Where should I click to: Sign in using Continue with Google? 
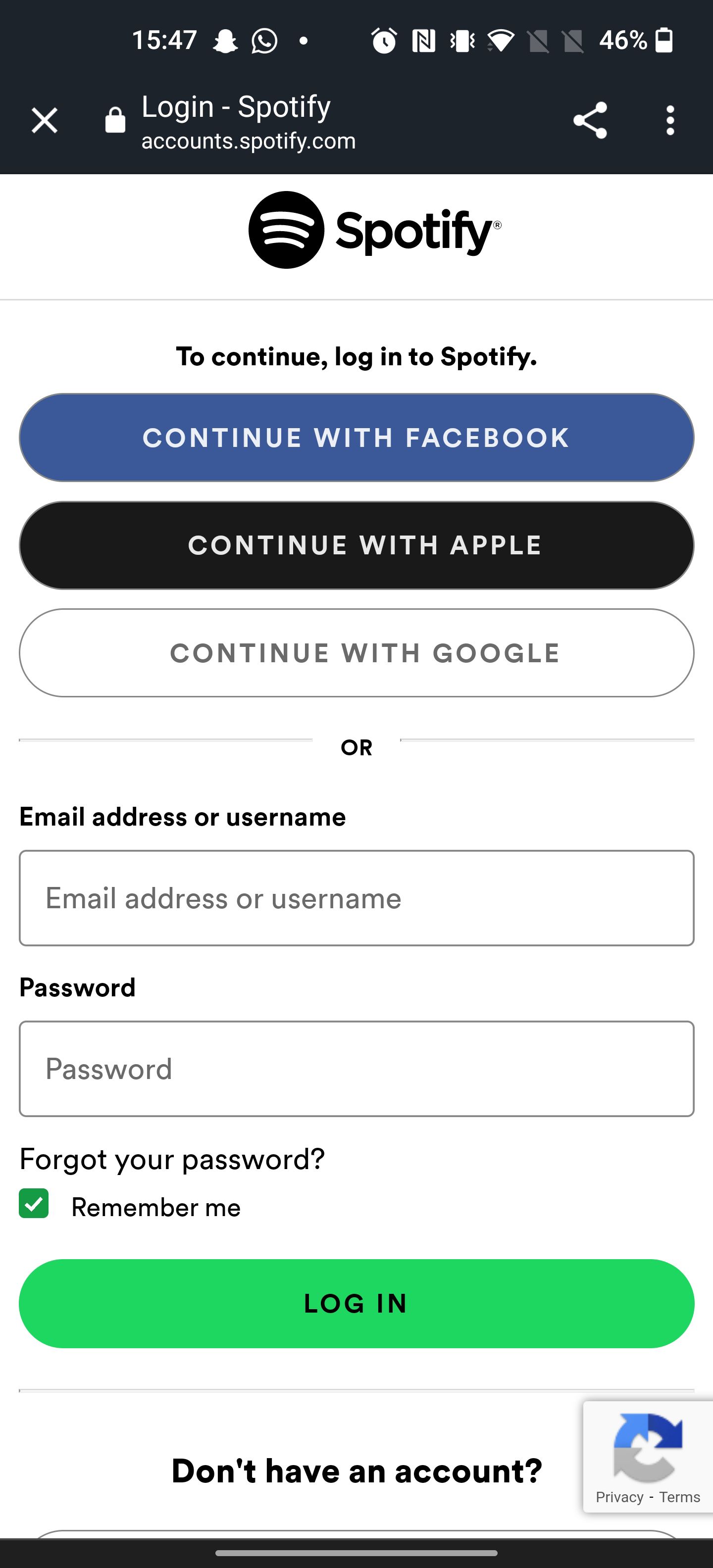[x=356, y=653]
